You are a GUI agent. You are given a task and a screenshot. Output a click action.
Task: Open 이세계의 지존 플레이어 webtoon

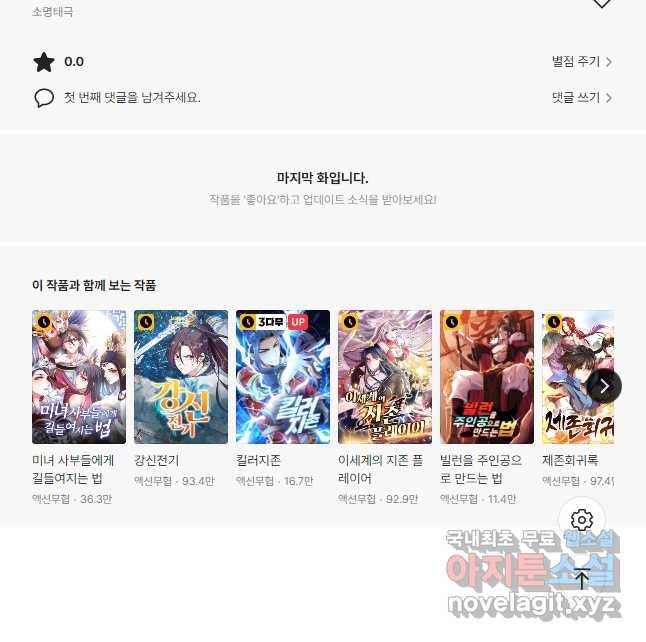(x=385, y=377)
